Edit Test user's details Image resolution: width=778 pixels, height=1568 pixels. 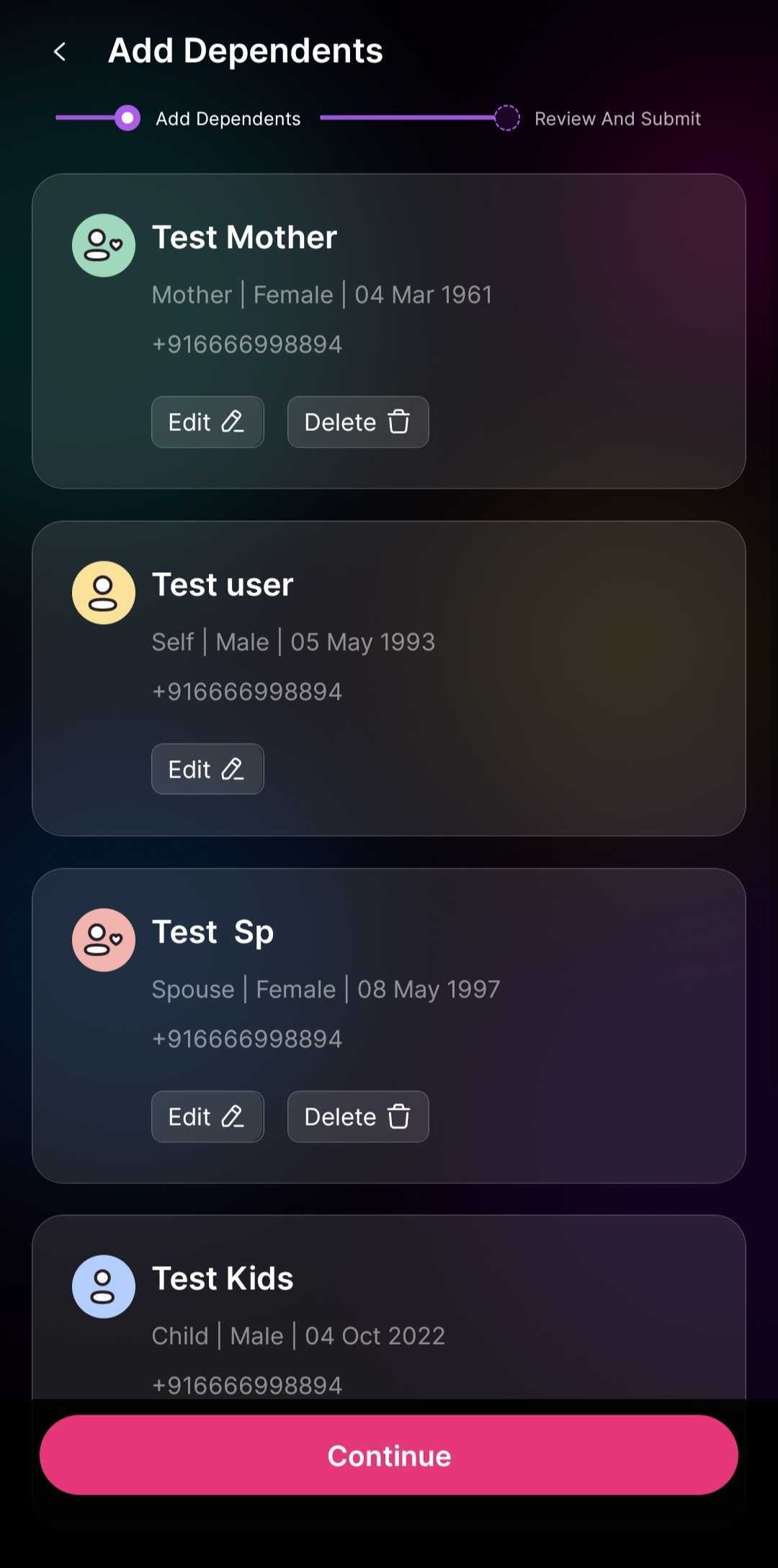pyautogui.click(x=207, y=770)
